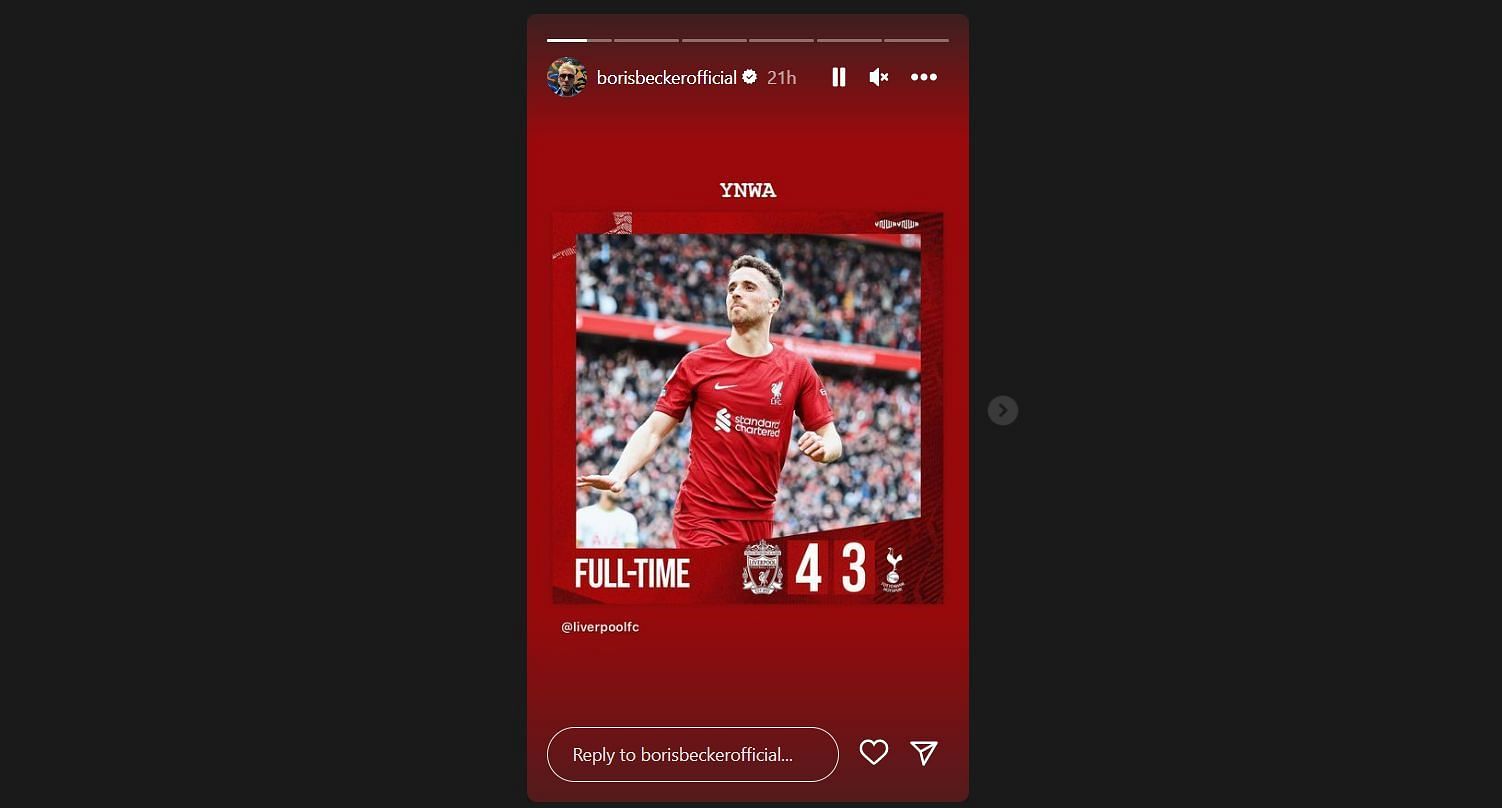The width and height of the screenshot is (1502, 808).
Task: Open the @liverpoolfc mention
Action: tap(600, 627)
